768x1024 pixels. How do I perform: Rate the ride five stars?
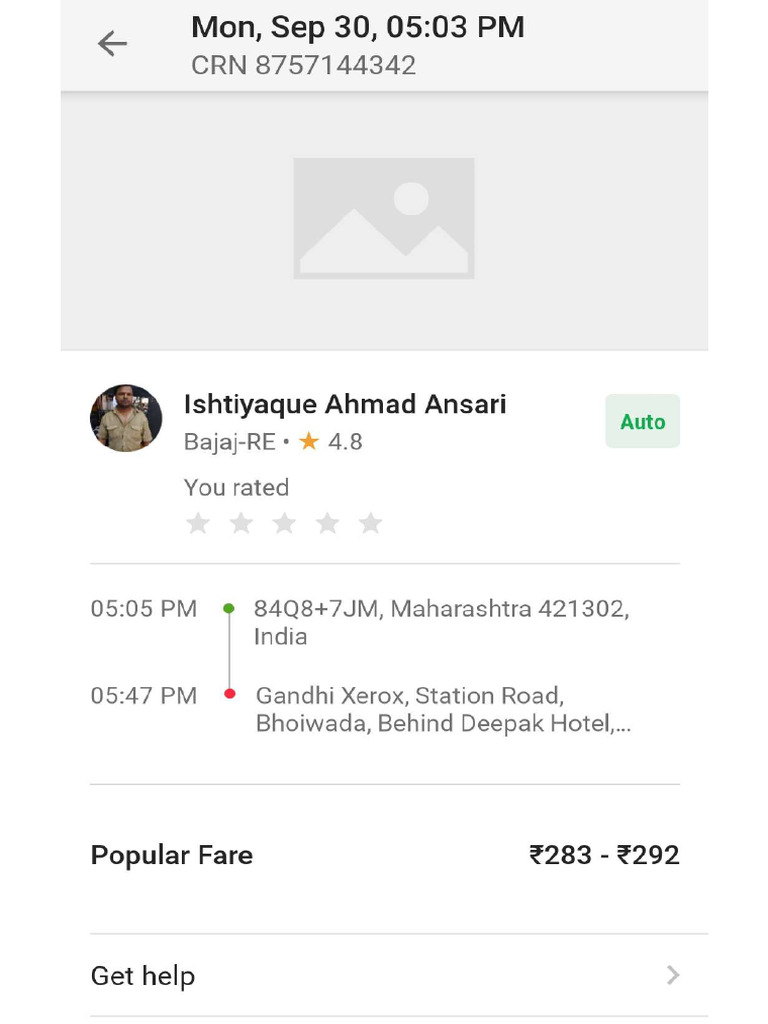pos(371,523)
